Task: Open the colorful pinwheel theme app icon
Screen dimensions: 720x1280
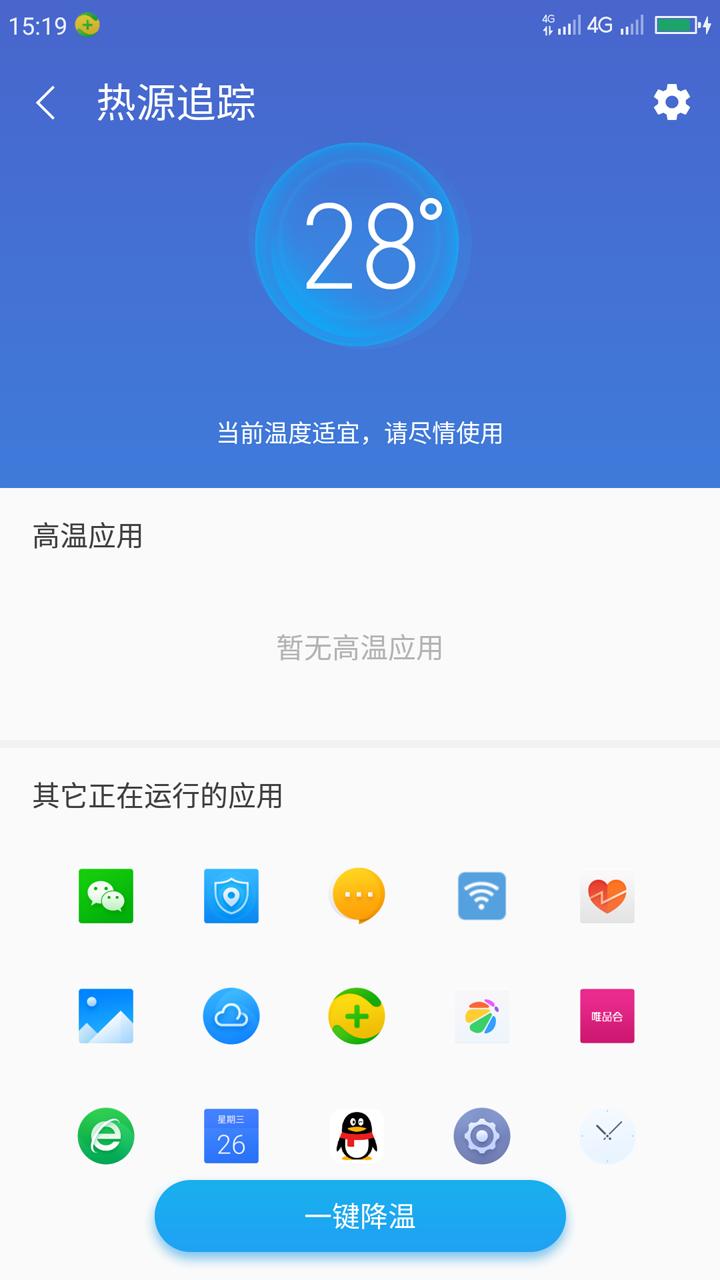Action: point(482,1017)
